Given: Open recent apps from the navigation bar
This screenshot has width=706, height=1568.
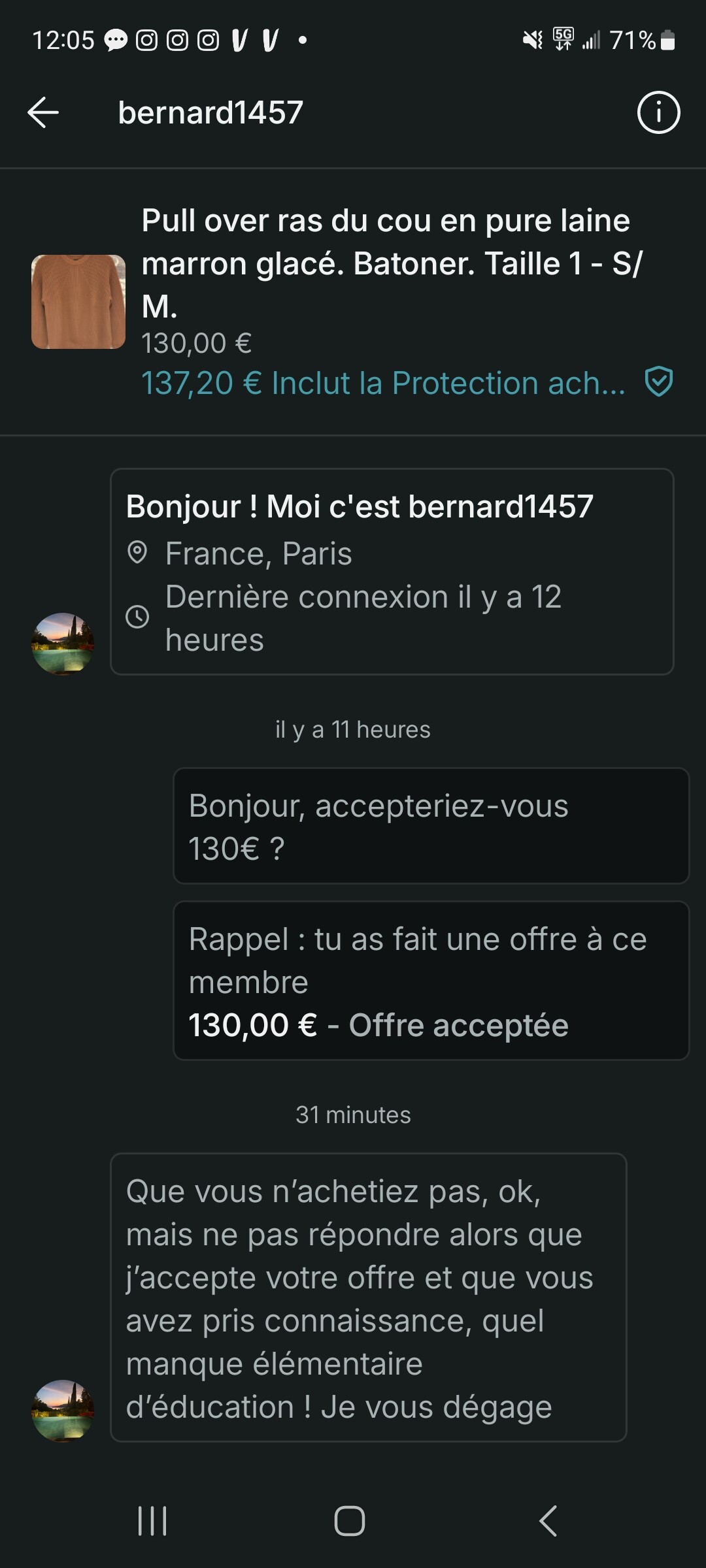Looking at the screenshot, I should pos(153,1520).
